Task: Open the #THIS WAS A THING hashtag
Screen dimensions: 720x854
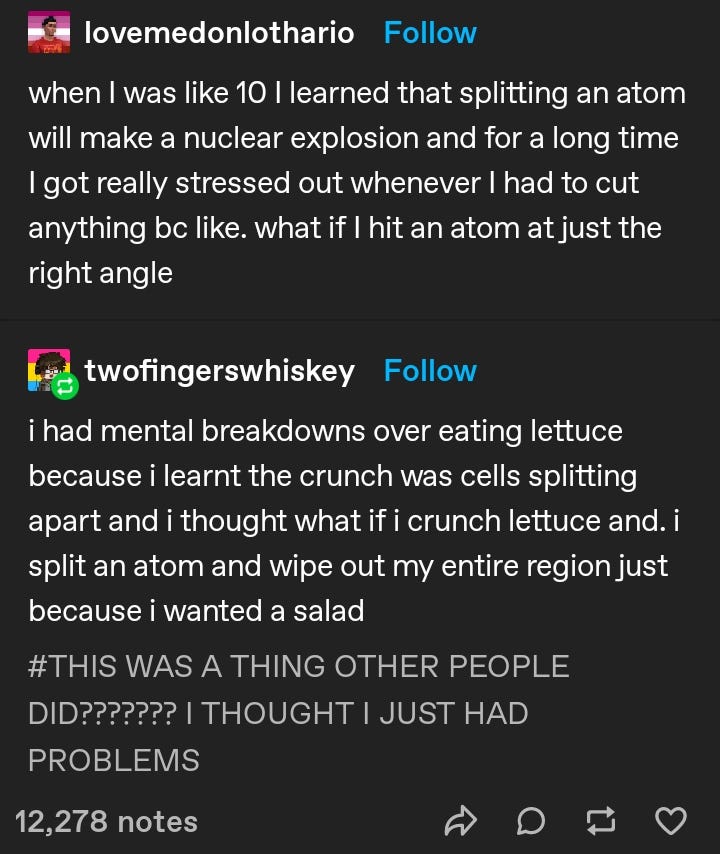Action: 298,713
